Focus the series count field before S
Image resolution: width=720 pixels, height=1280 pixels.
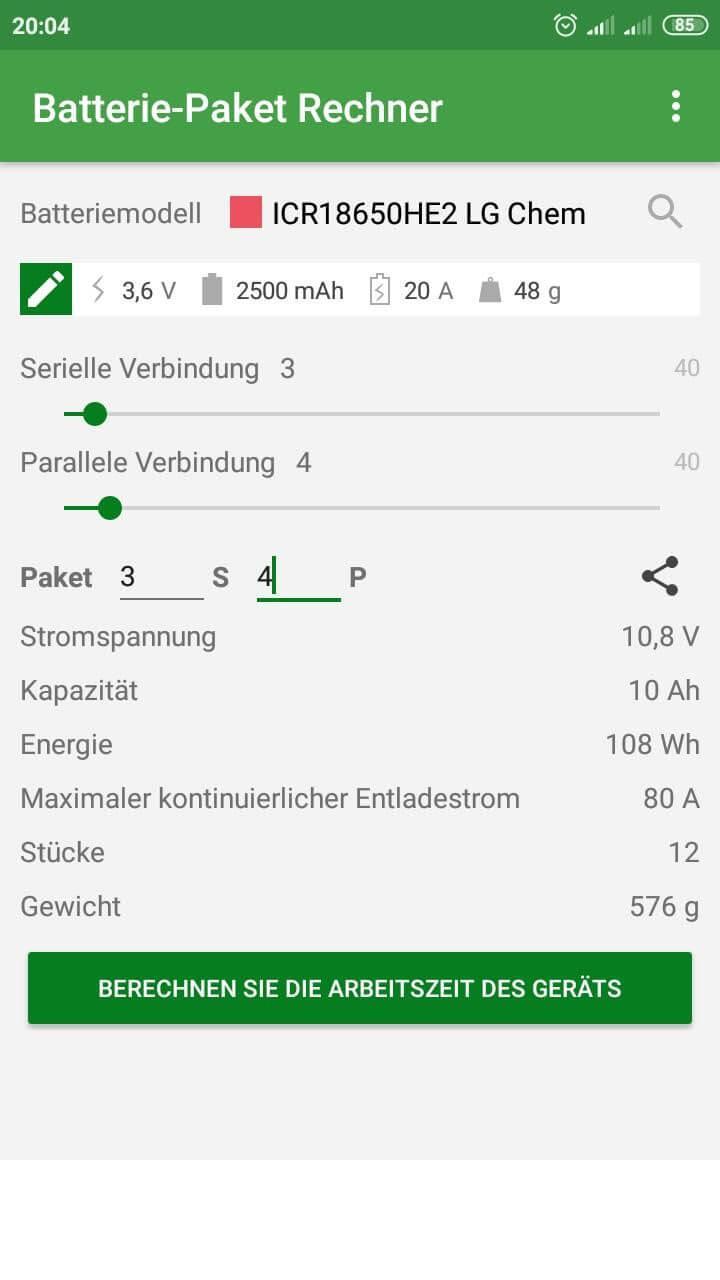[161, 578]
